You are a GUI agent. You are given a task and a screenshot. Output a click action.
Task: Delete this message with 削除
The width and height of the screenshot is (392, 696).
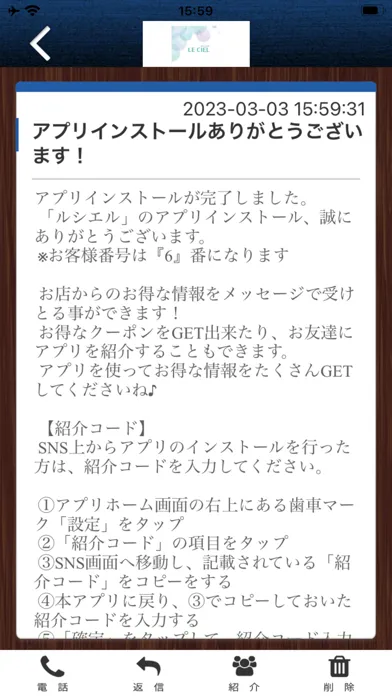339,673
